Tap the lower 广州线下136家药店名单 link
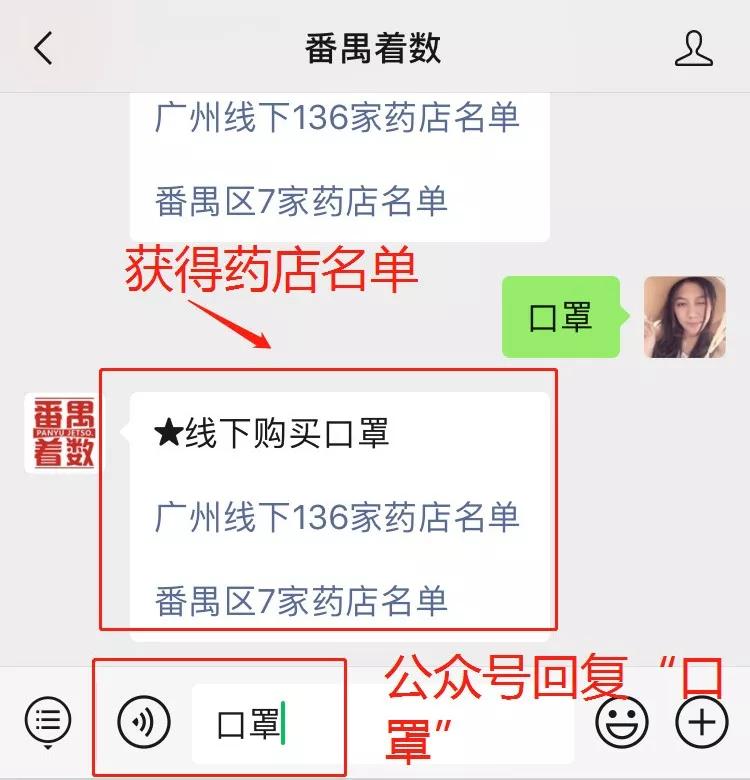 (x=336, y=516)
